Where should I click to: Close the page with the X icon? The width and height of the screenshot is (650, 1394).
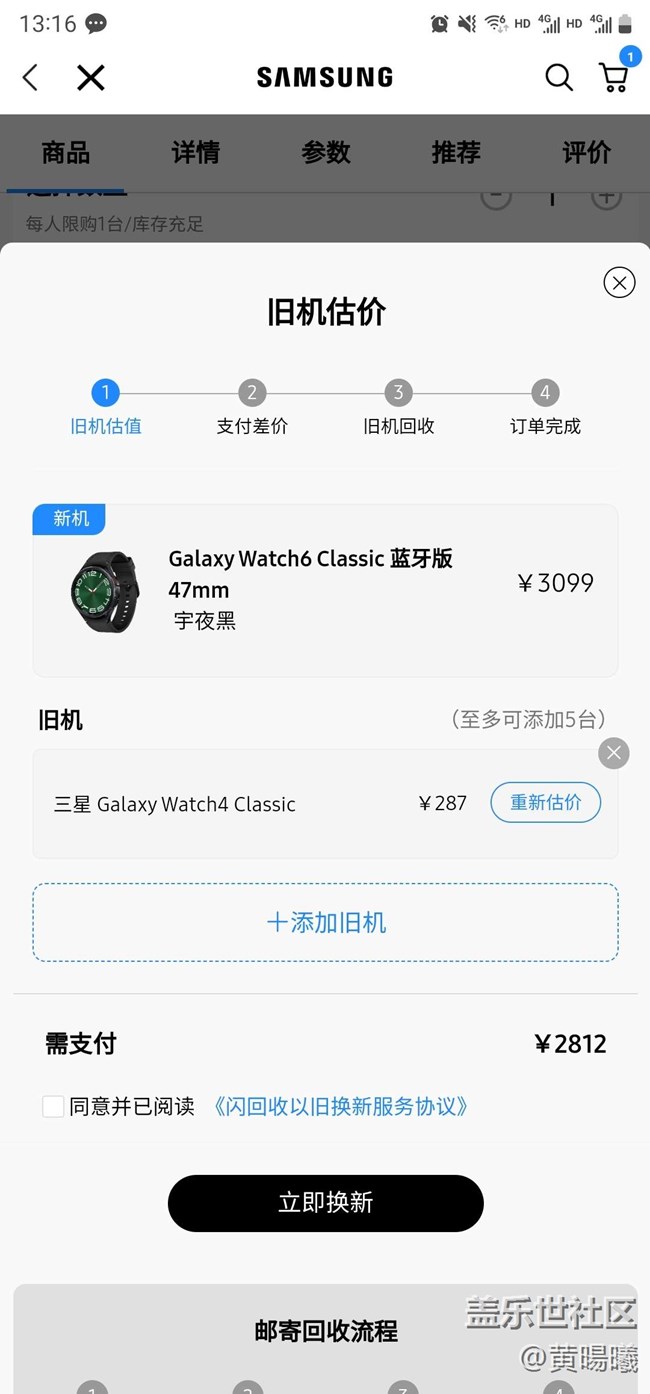(91, 77)
